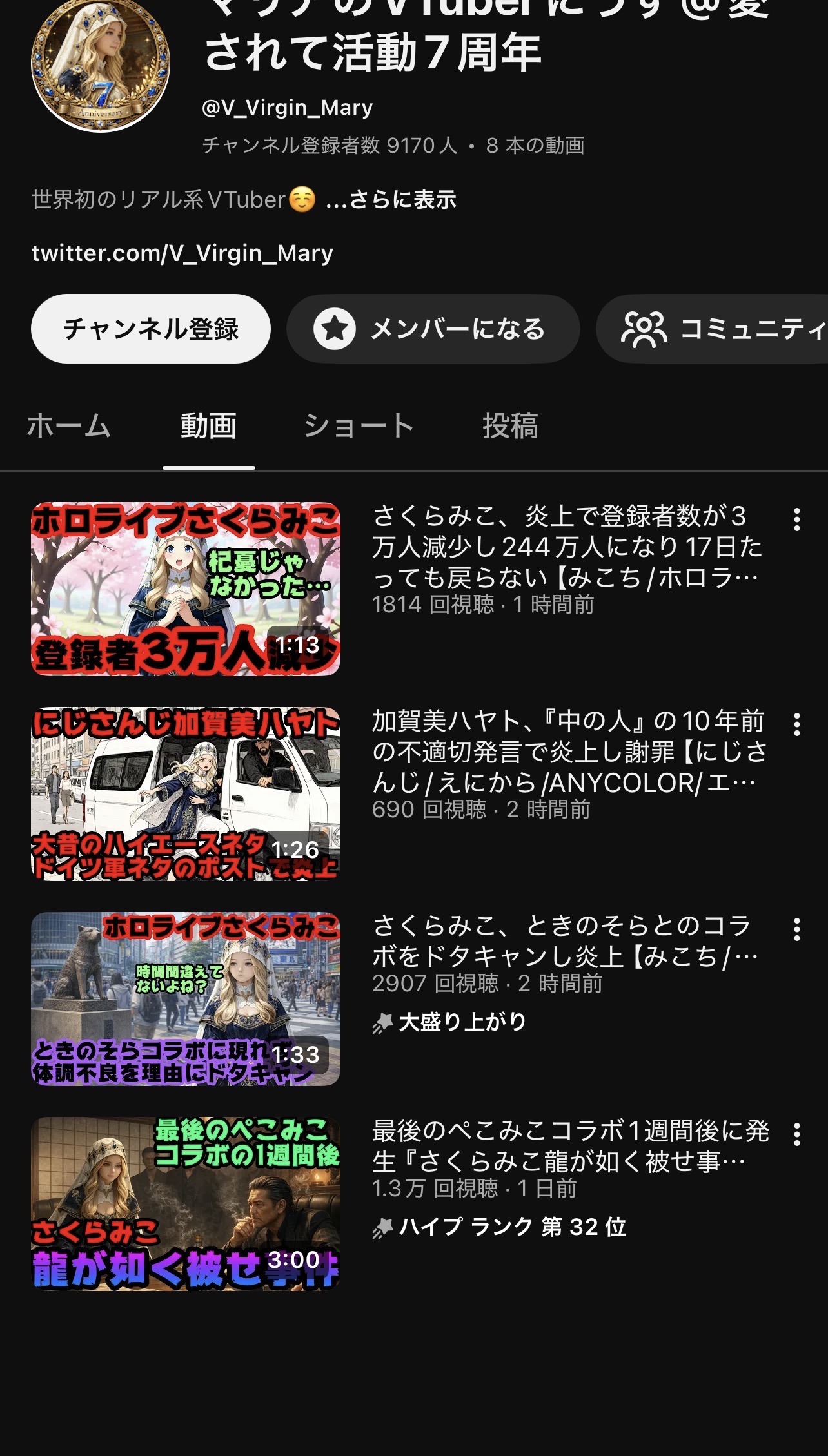Open the channel avatar image
This screenshot has height=1456, width=828.
point(101,64)
